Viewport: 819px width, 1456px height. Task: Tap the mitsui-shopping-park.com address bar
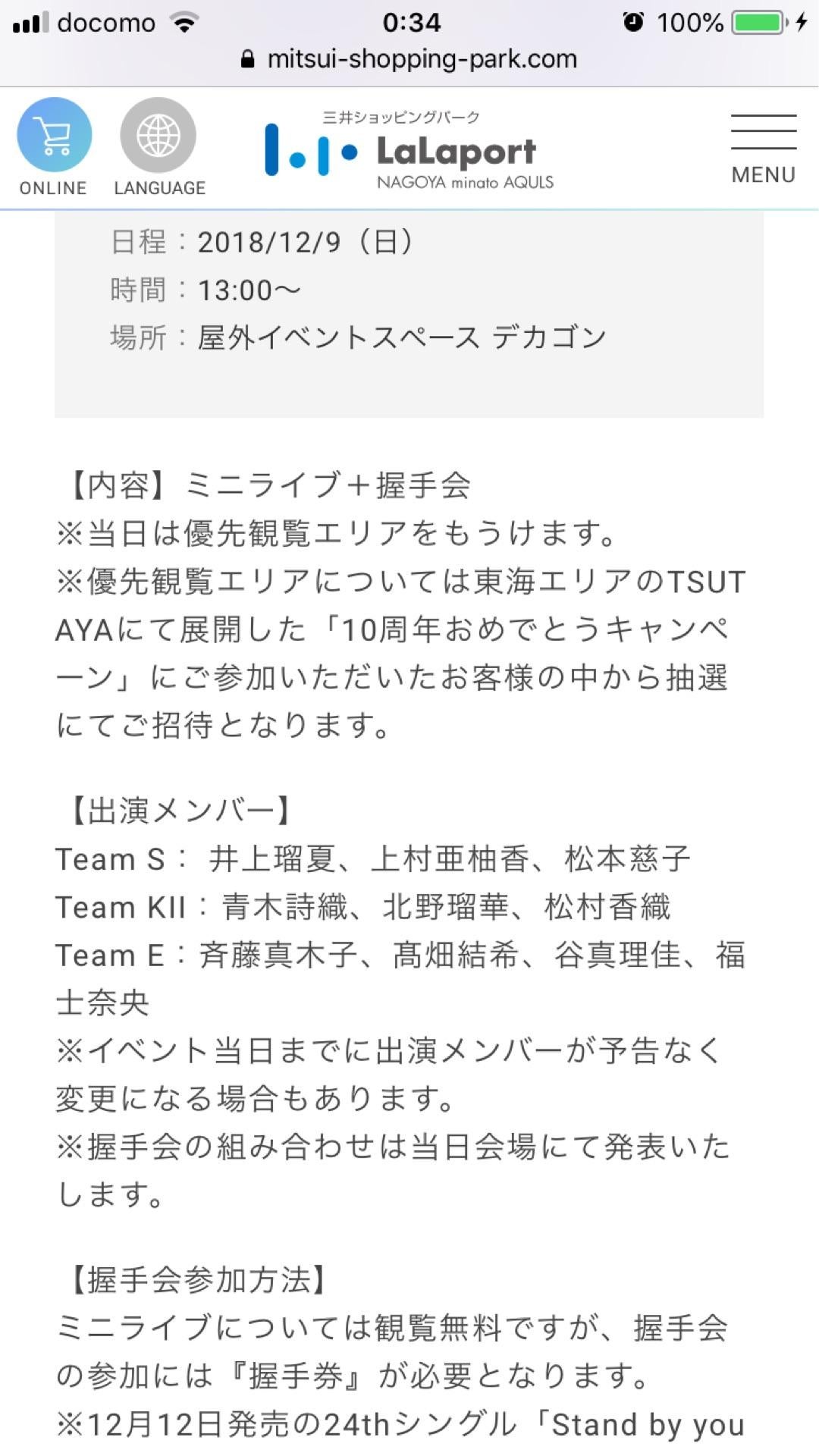pyautogui.click(x=409, y=59)
